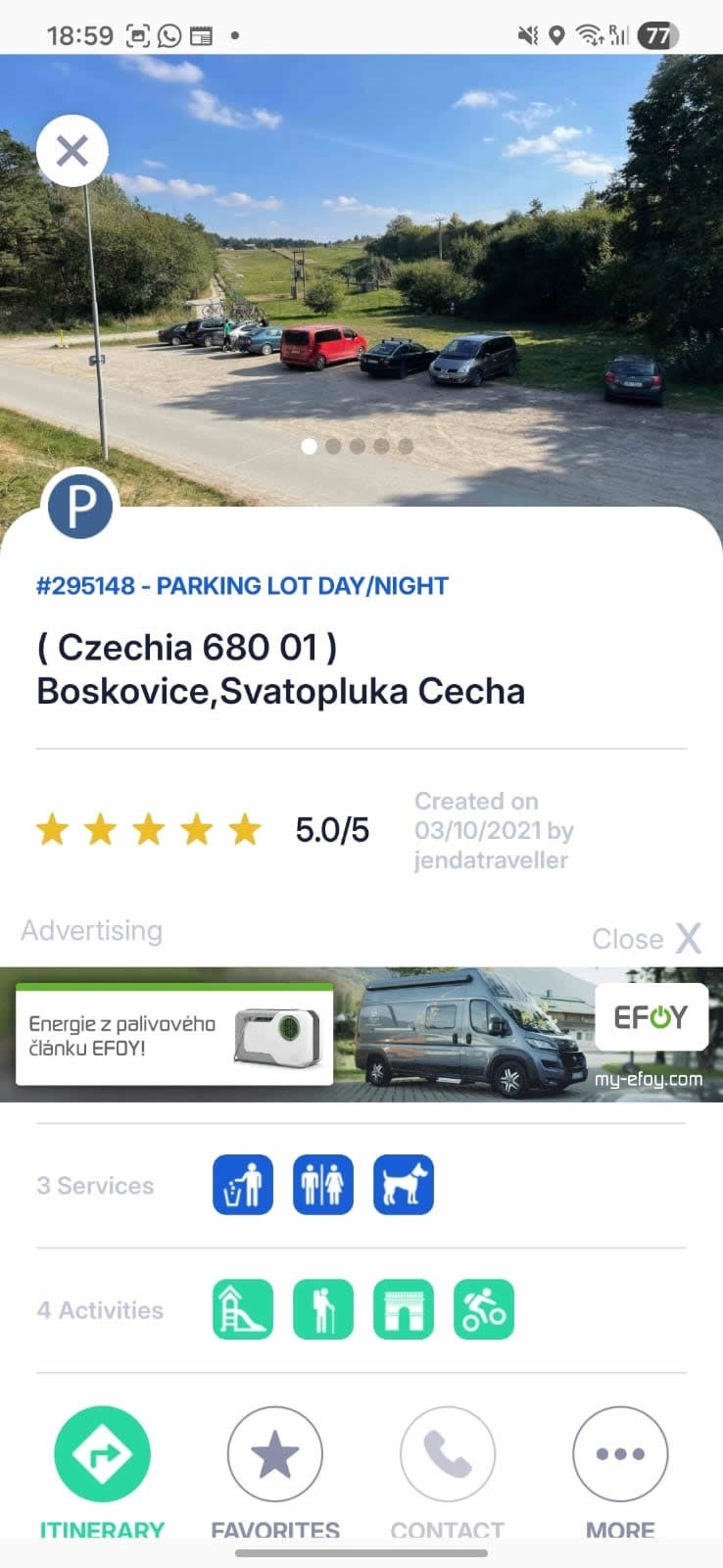Screen dimensions: 723x1568
Task: Tap the Contact phone button
Action: tap(448, 1454)
